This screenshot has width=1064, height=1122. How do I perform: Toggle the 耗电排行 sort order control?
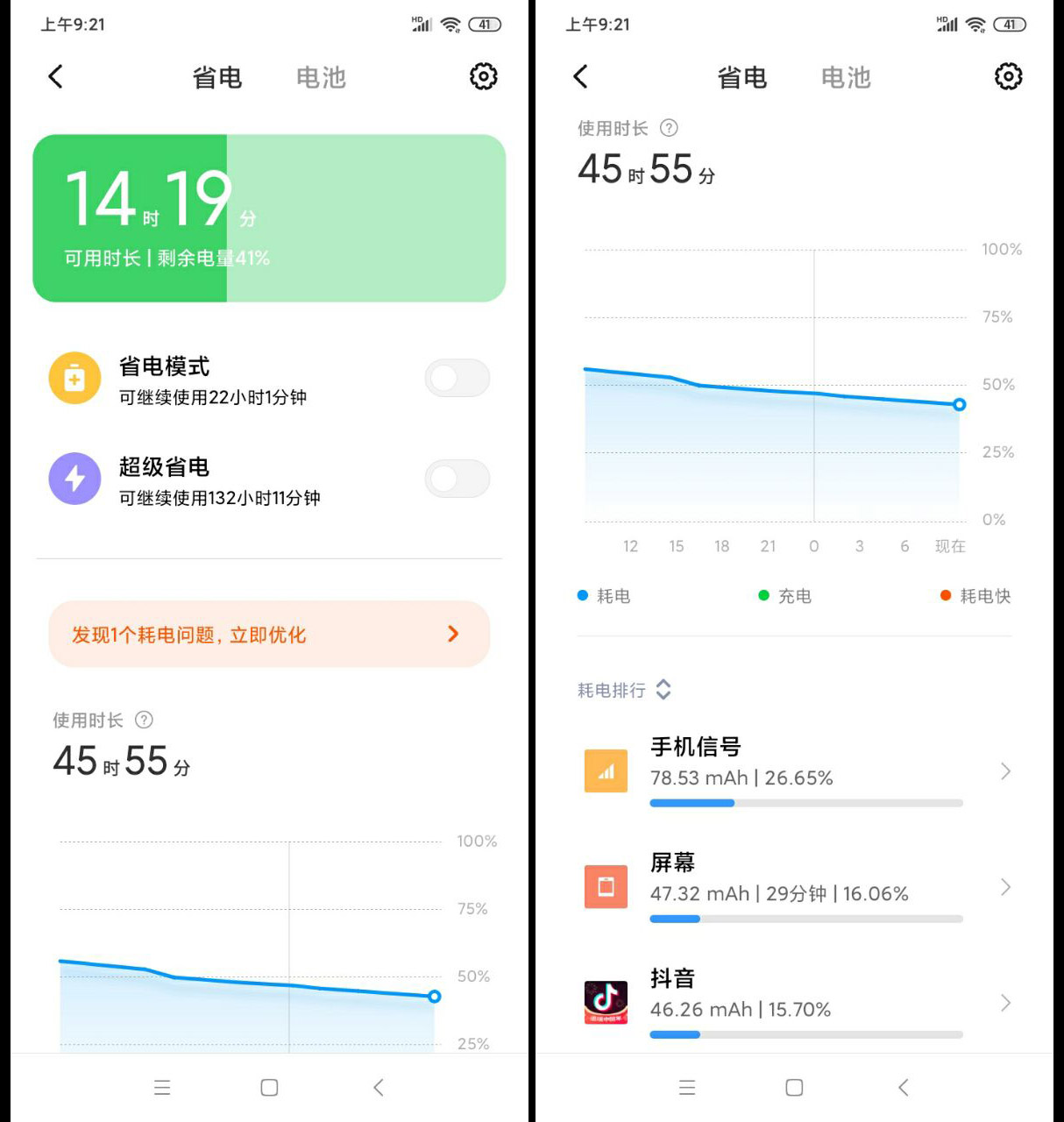coord(663,690)
